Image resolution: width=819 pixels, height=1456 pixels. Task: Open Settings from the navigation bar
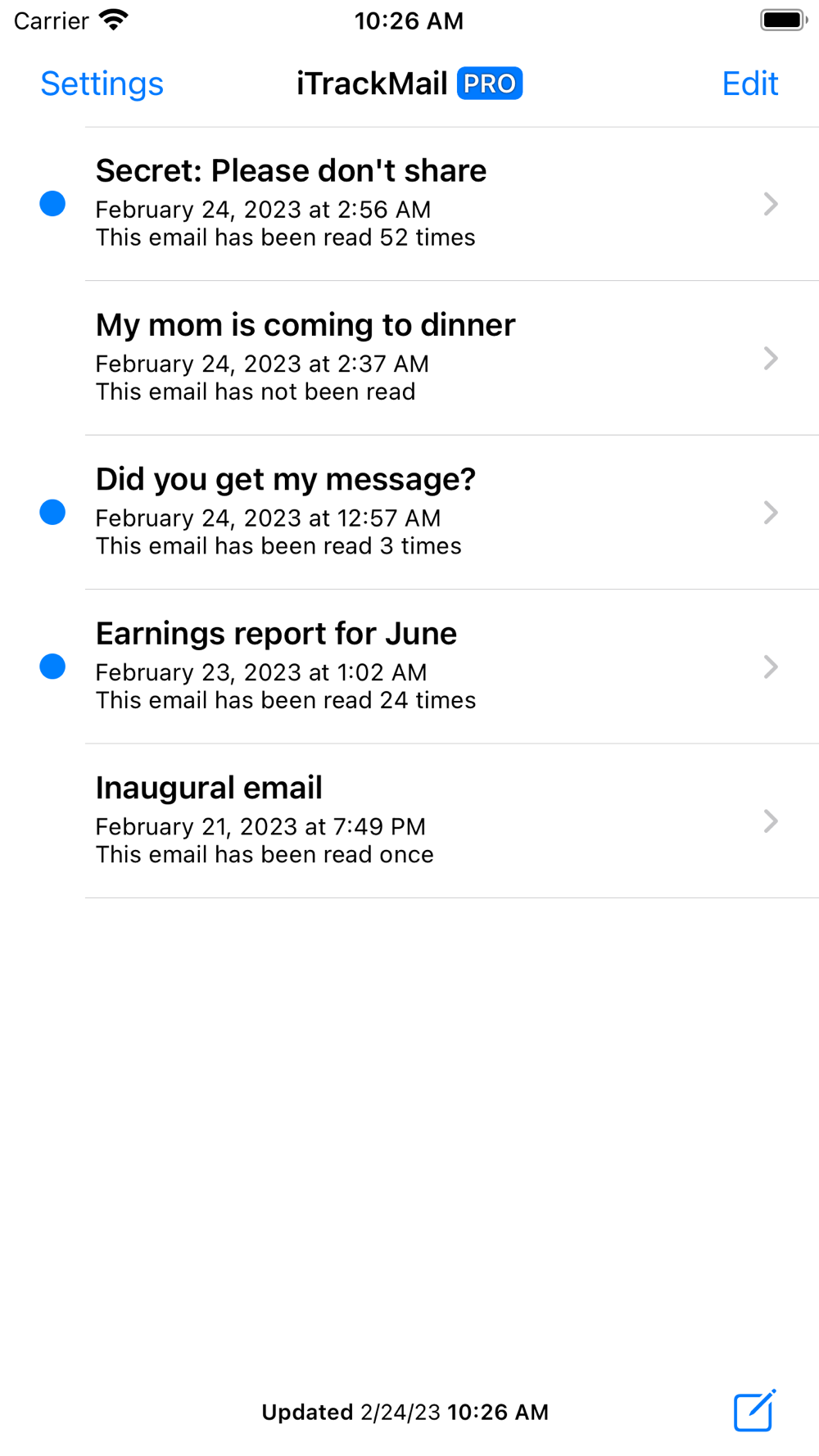click(x=102, y=84)
